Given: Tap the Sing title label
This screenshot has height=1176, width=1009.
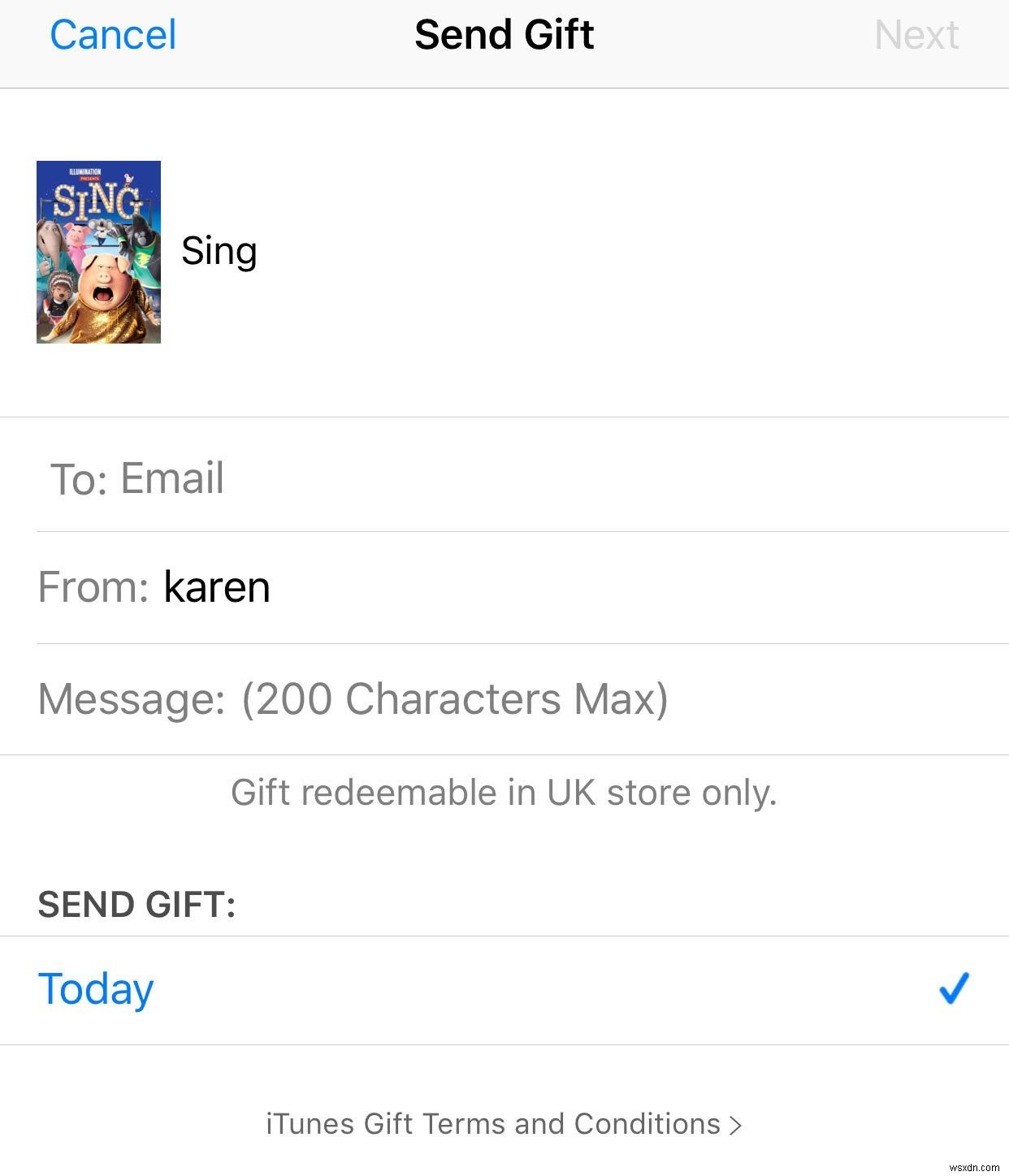Looking at the screenshot, I should (x=219, y=252).
